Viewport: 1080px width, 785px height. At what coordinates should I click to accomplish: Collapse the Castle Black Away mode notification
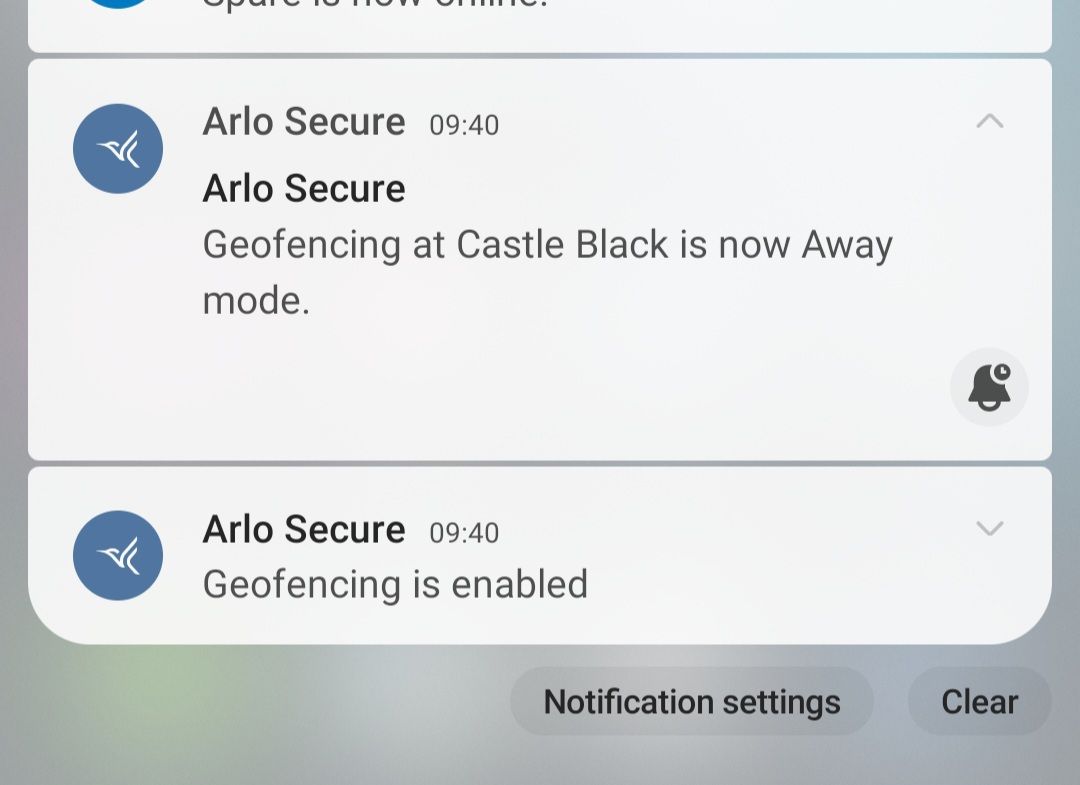989,122
